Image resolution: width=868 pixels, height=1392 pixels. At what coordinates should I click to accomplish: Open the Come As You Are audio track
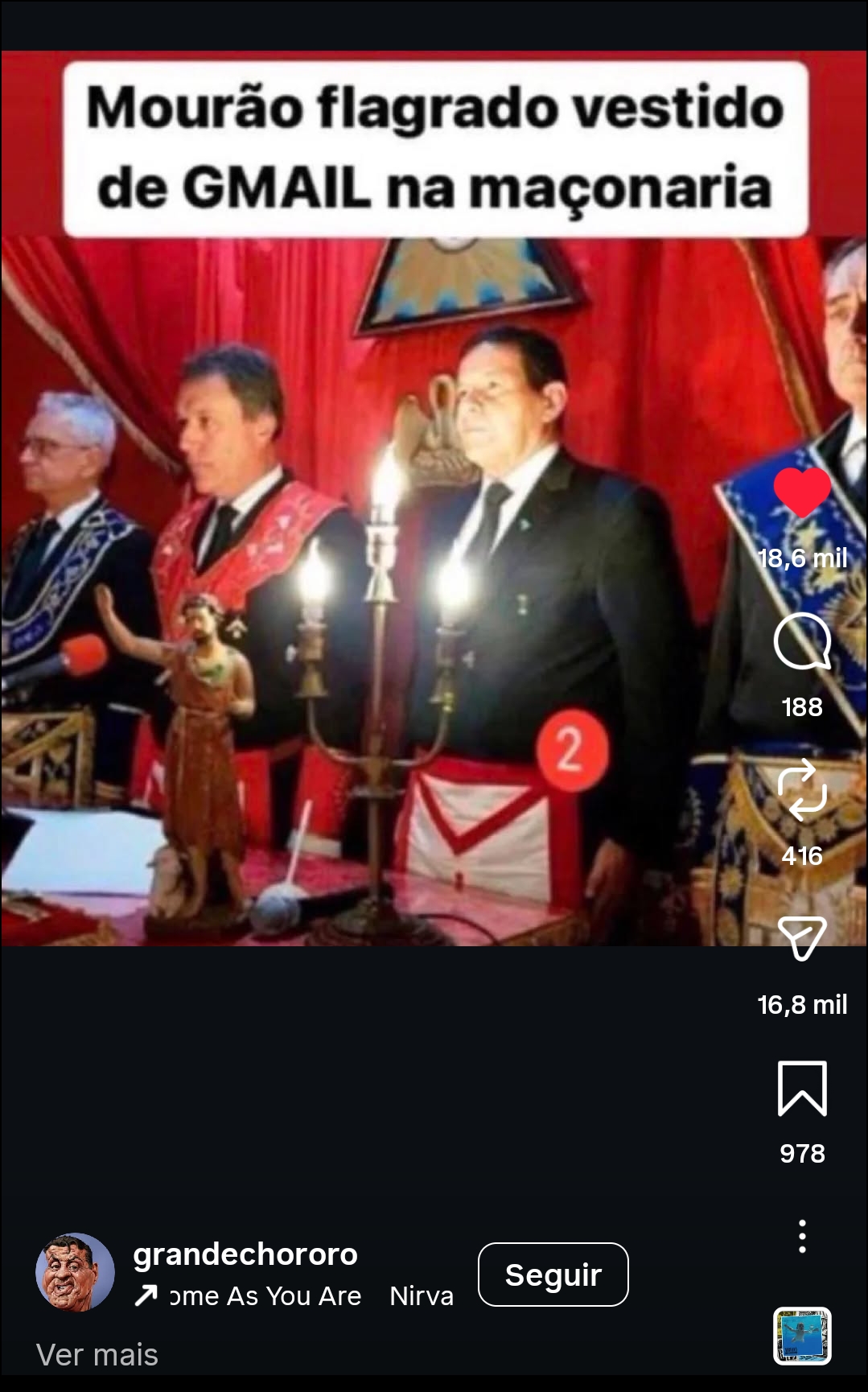[x=265, y=1296]
